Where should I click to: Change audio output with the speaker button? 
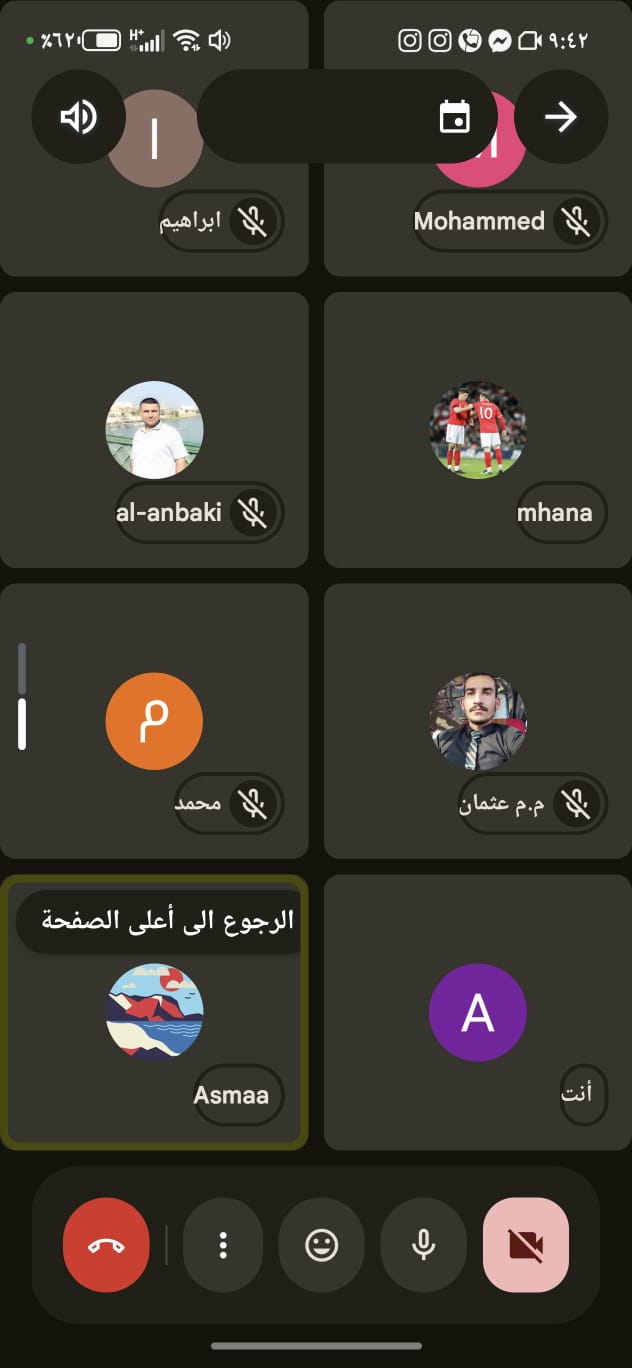[78, 118]
